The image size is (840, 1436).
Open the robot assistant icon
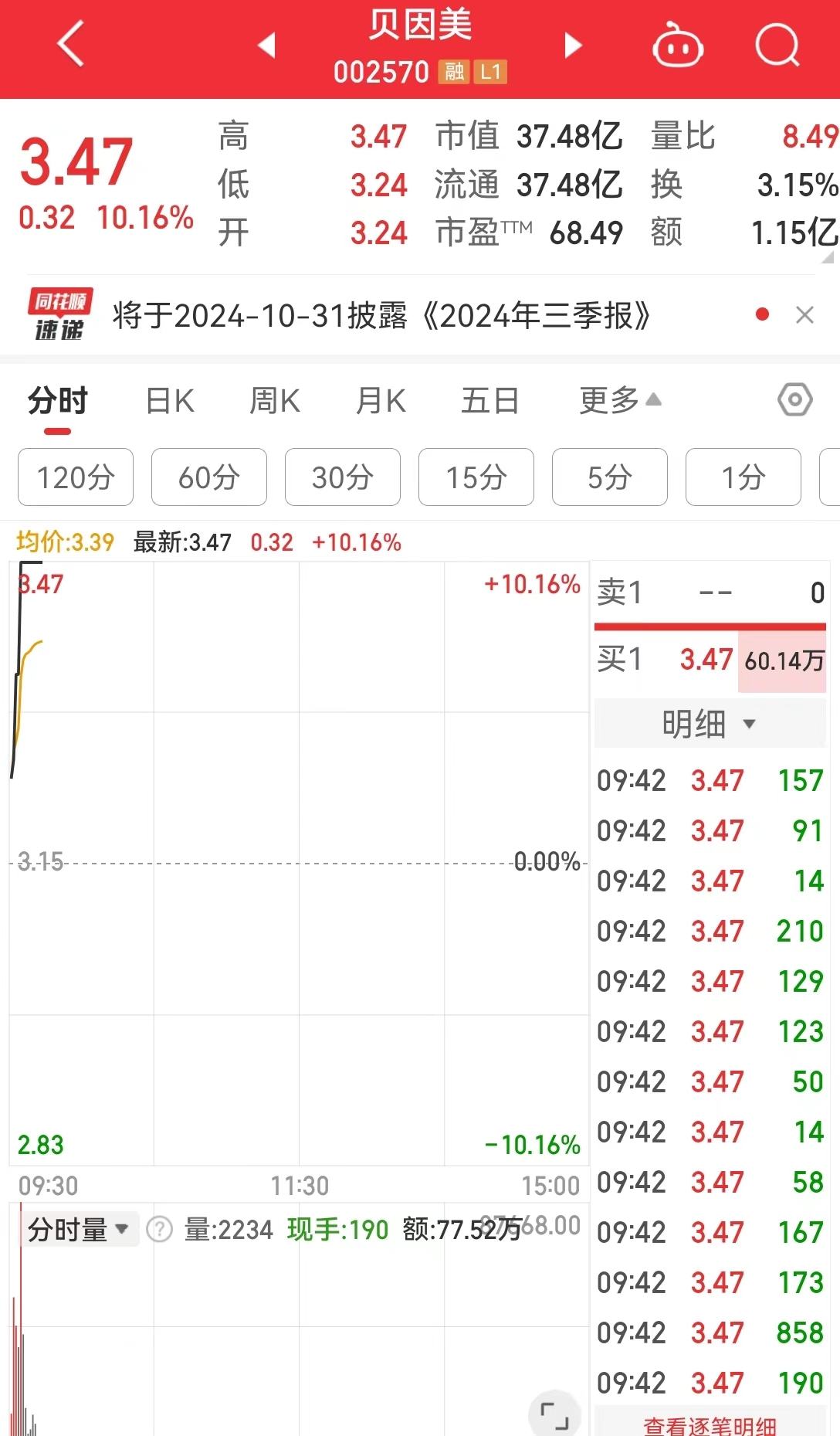click(x=678, y=45)
